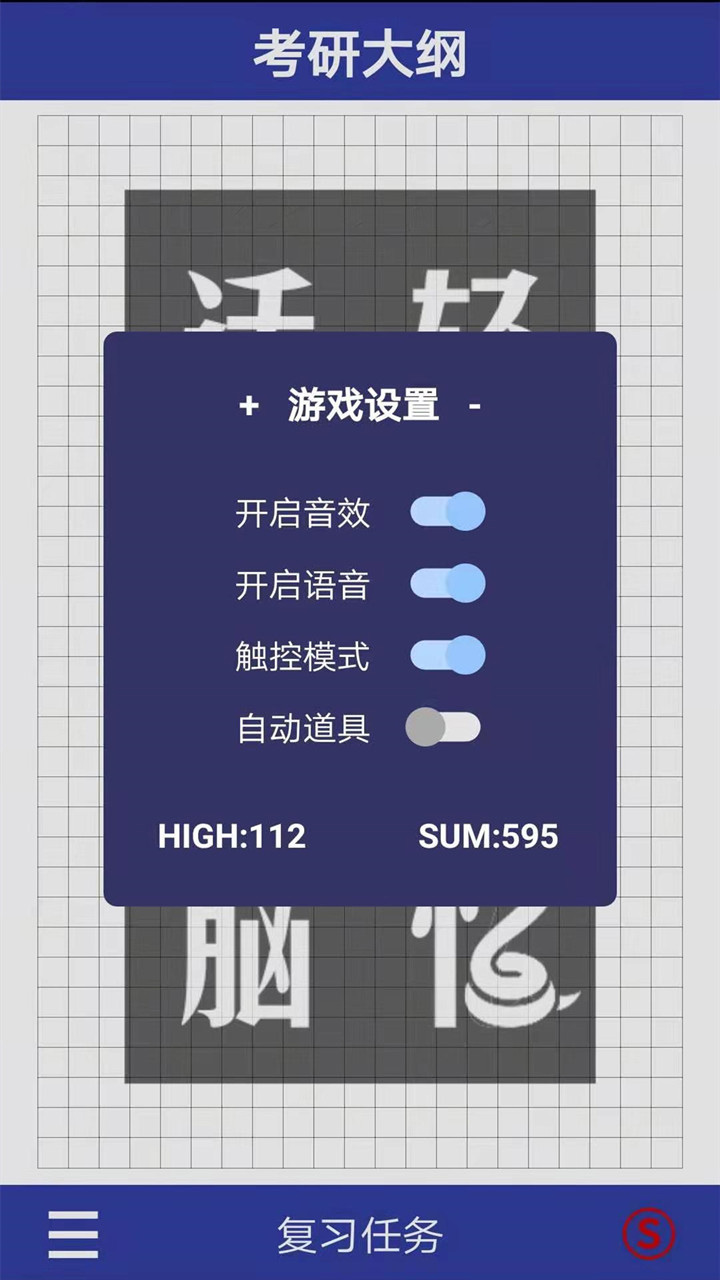Tap the minus sign beside 游戏设置
The width and height of the screenshot is (720, 1280).
(x=475, y=406)
